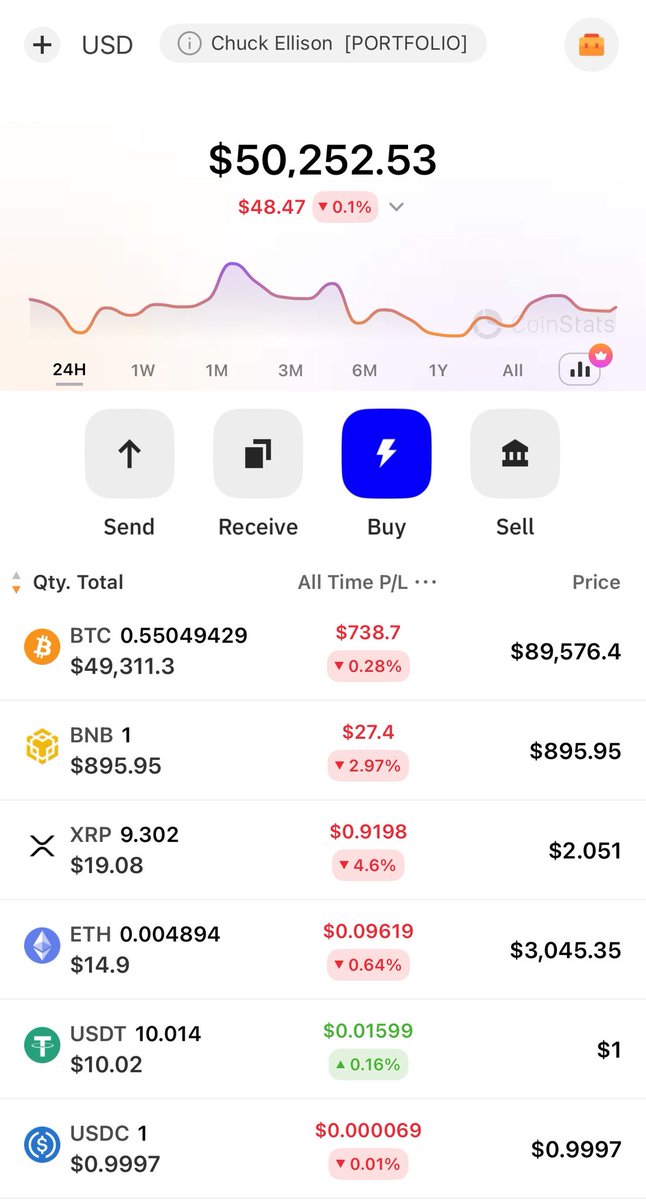
Task: Tap the blue Buy button
Action: tap(386, 454)
